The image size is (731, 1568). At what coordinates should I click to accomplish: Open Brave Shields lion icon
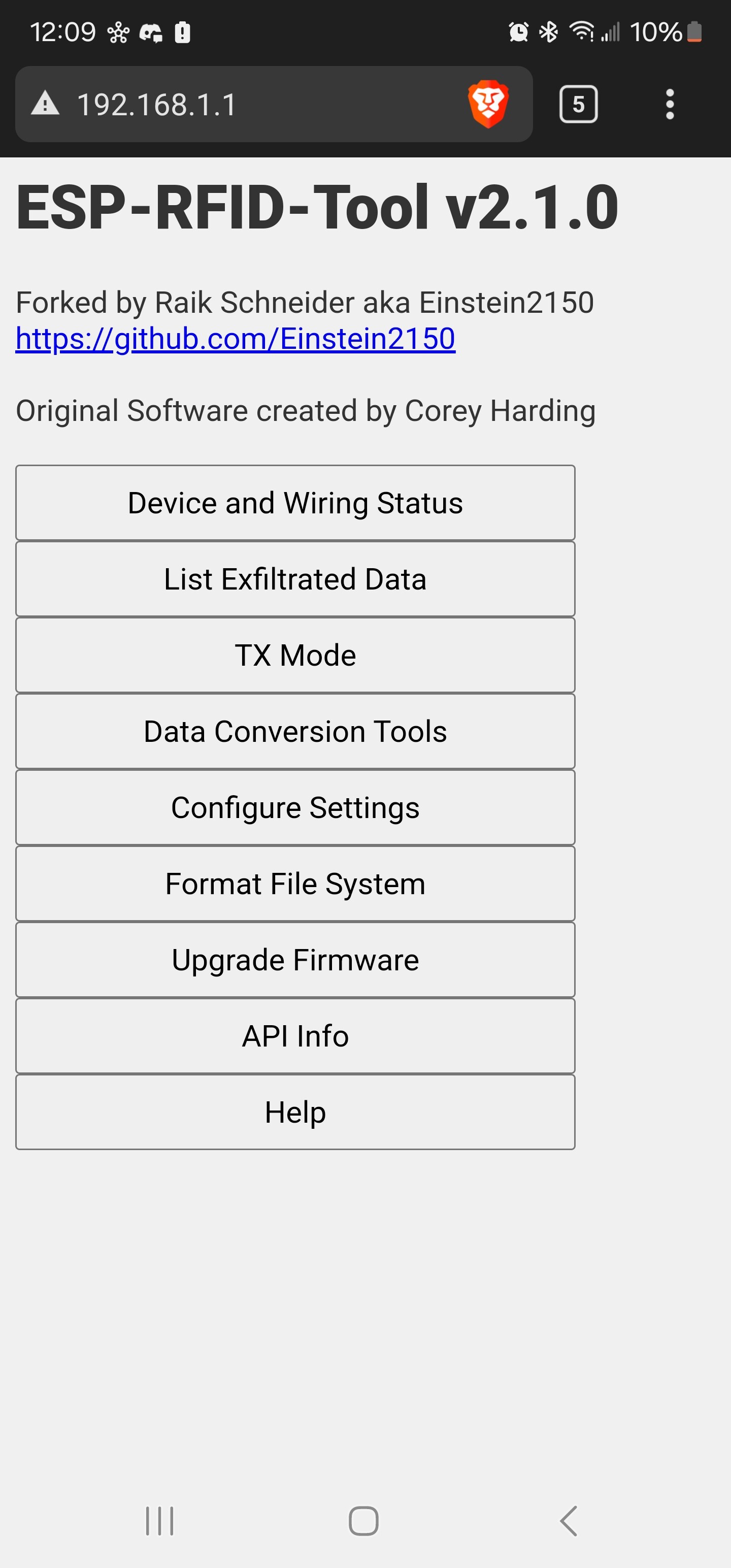pyautogui.click(x=488, y=104)
